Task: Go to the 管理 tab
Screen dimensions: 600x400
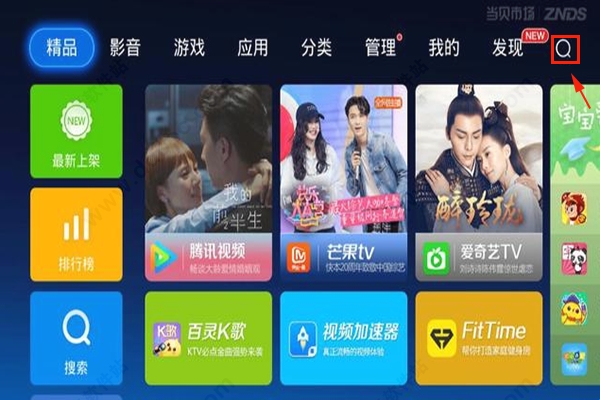Action: pyautogui.click(x=380, y=47)
